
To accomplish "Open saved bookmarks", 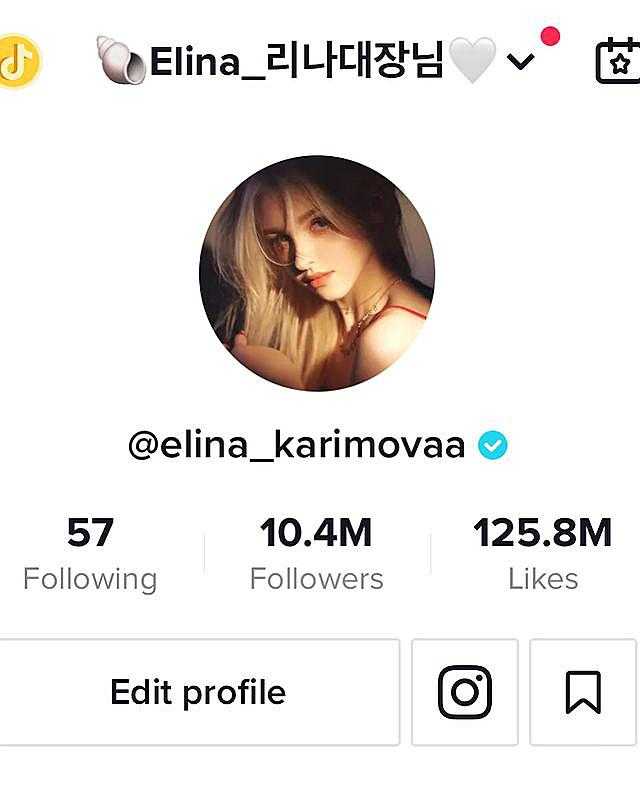I will point(582,692).
